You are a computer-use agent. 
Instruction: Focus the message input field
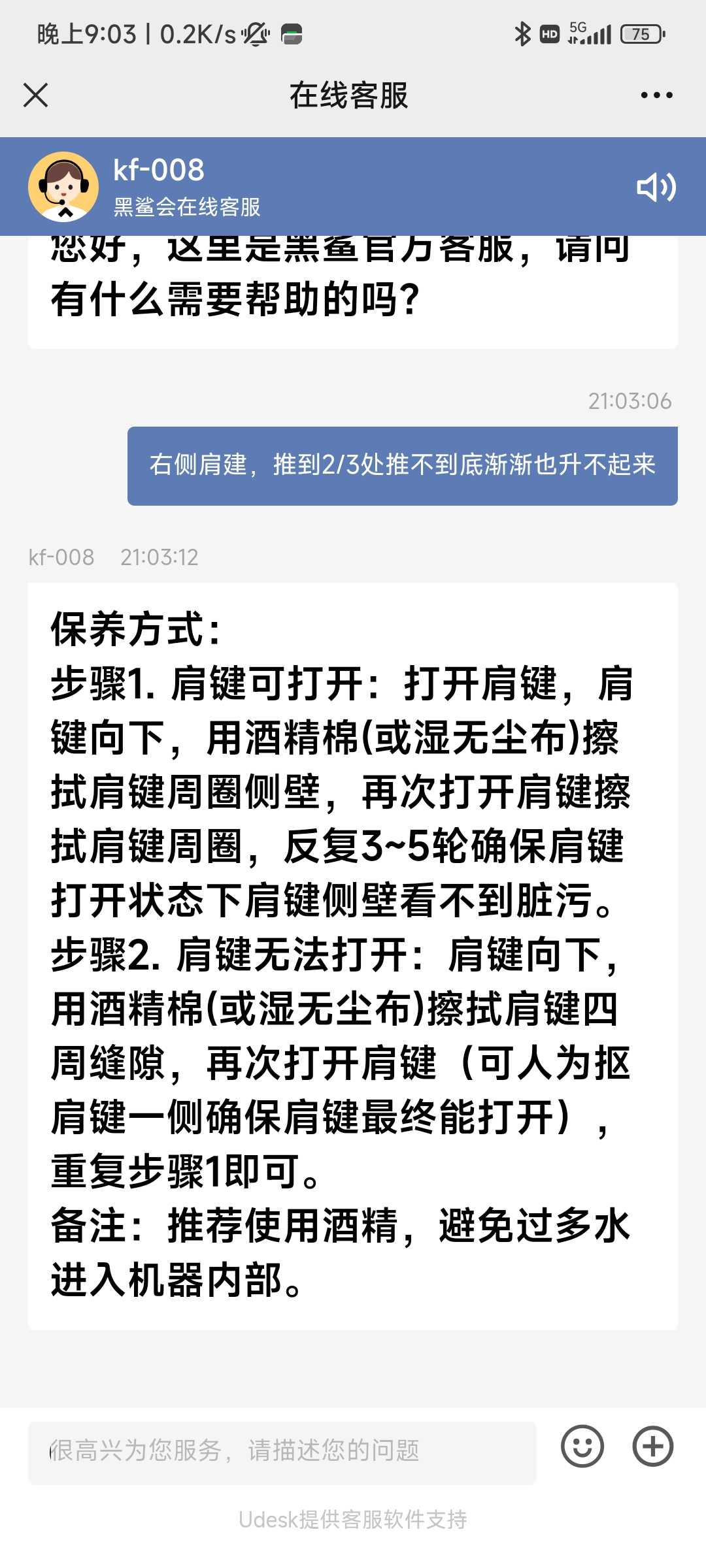[282, 1450]
